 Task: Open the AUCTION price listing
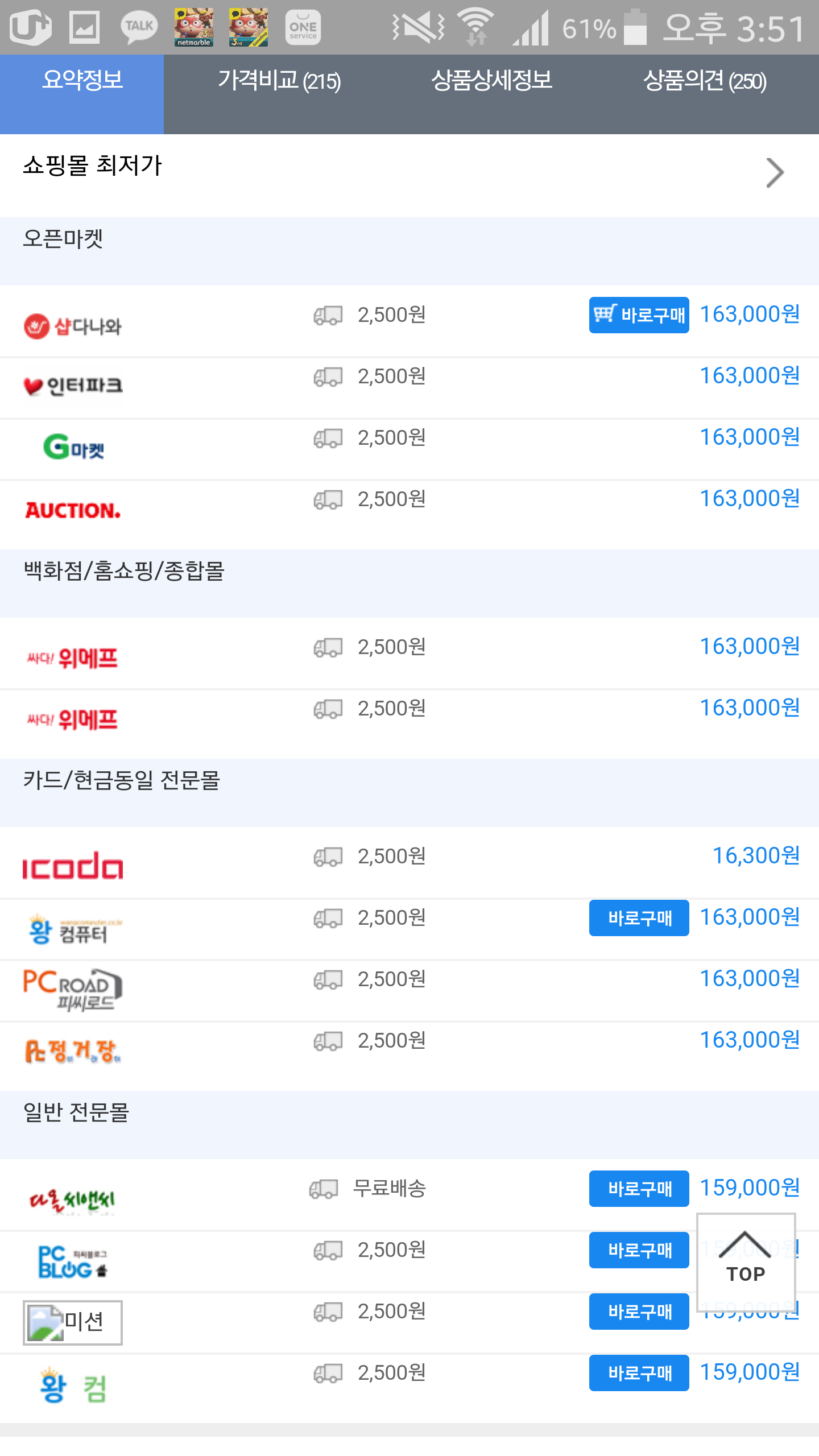(749, 499)
